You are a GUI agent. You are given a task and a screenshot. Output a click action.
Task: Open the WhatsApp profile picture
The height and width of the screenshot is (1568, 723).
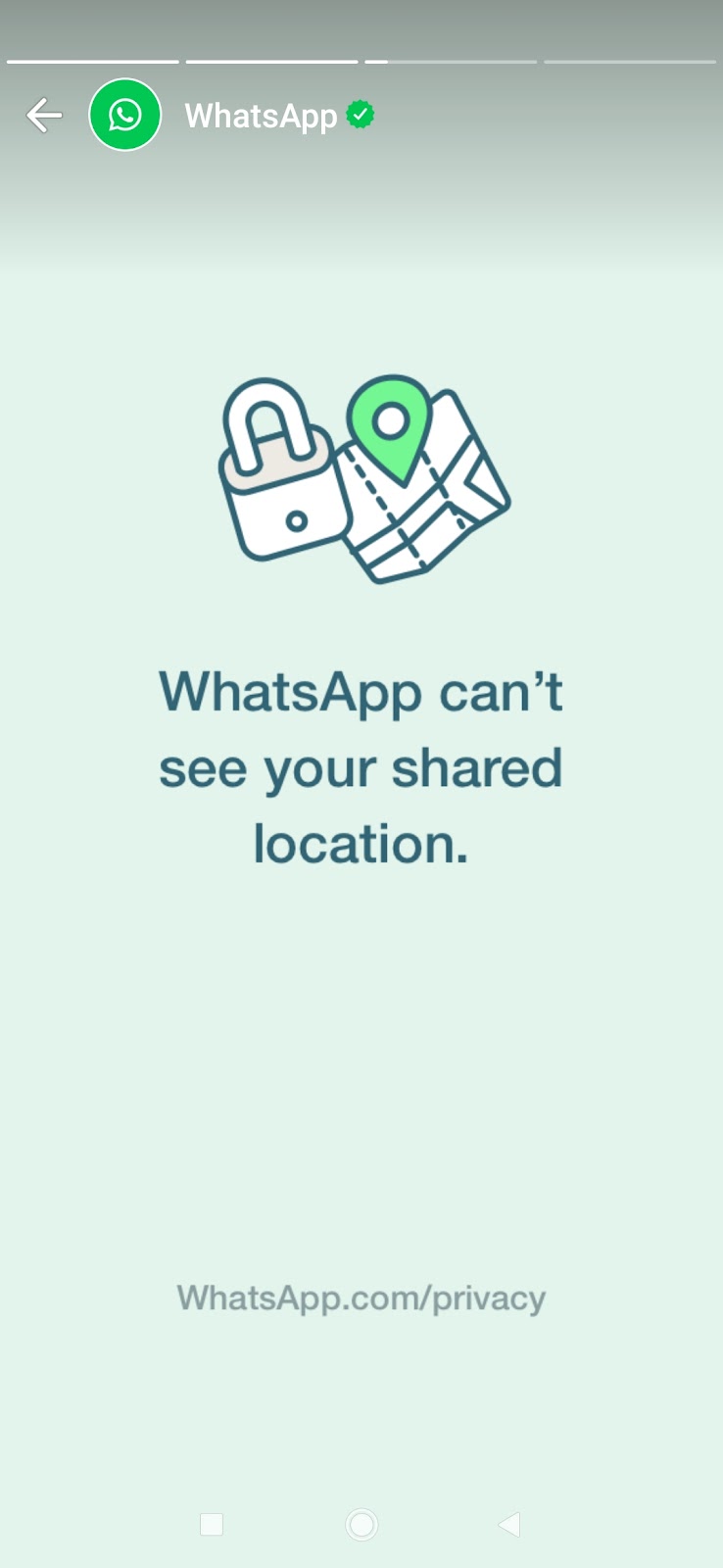coord(125,116)
